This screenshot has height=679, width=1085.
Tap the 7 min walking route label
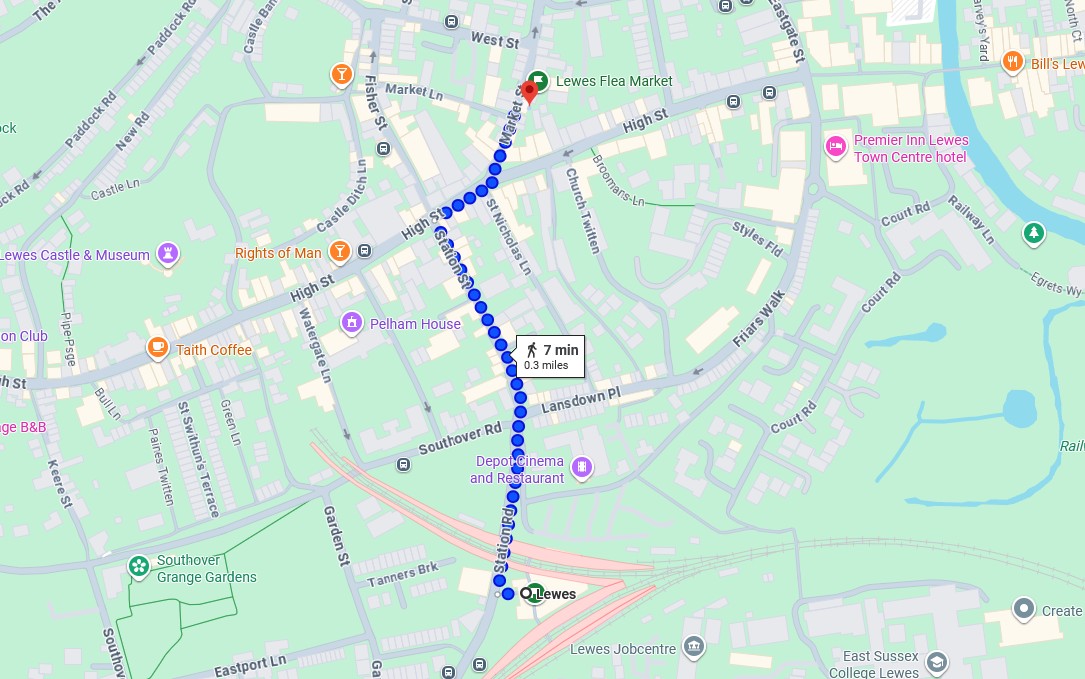(549, 356)
